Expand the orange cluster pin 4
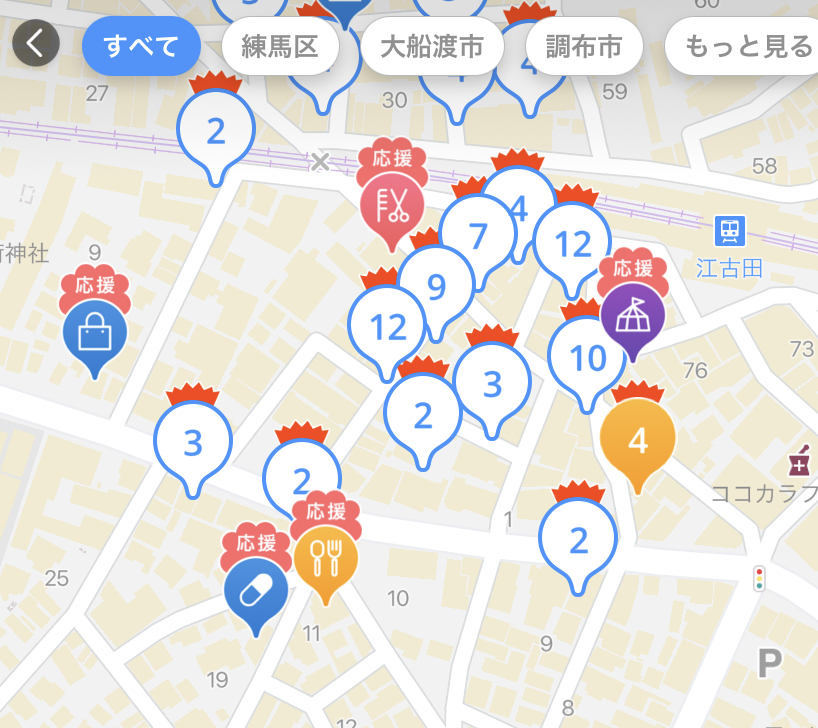Screen dimensions: 818x728 tap(638, 440)
